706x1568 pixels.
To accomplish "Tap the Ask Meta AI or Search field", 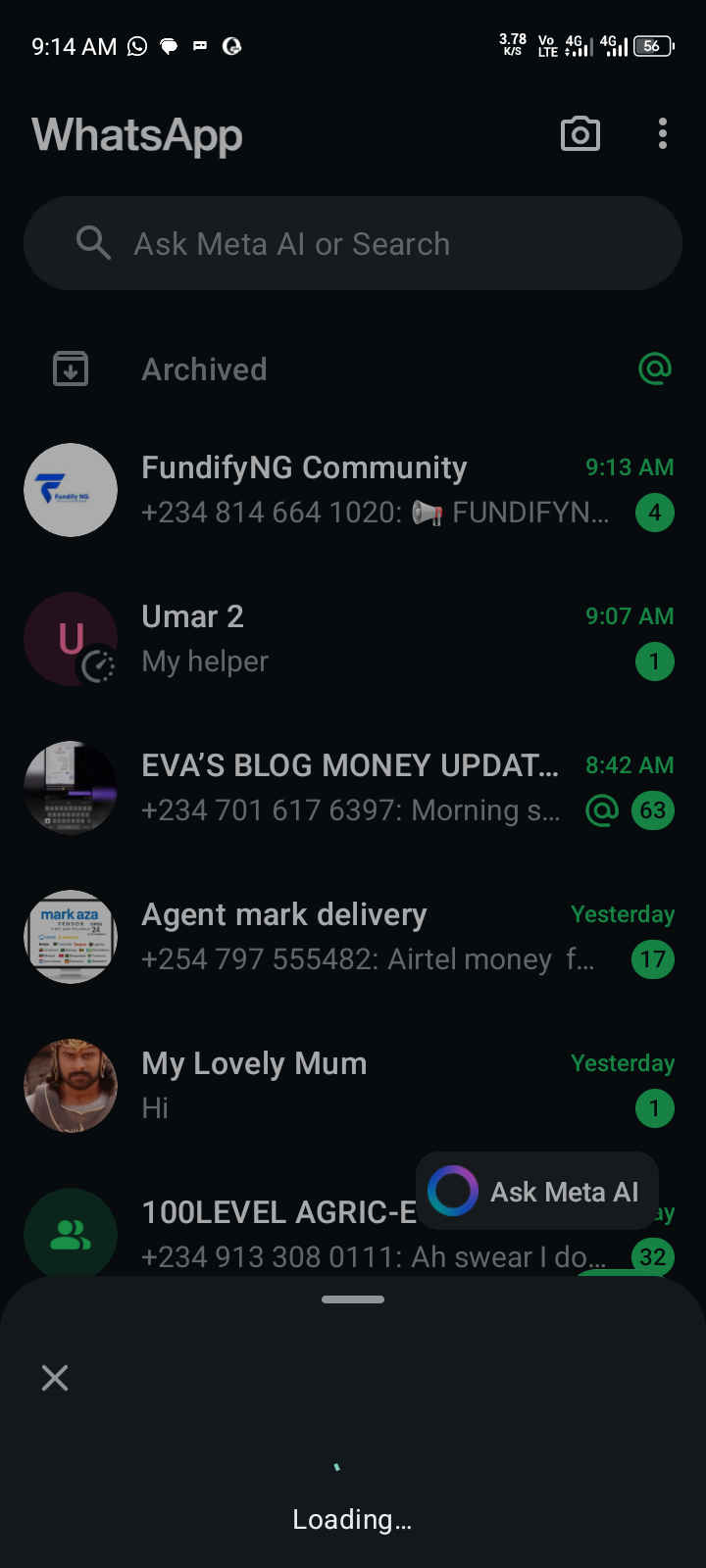I will [x=353, y=243].
